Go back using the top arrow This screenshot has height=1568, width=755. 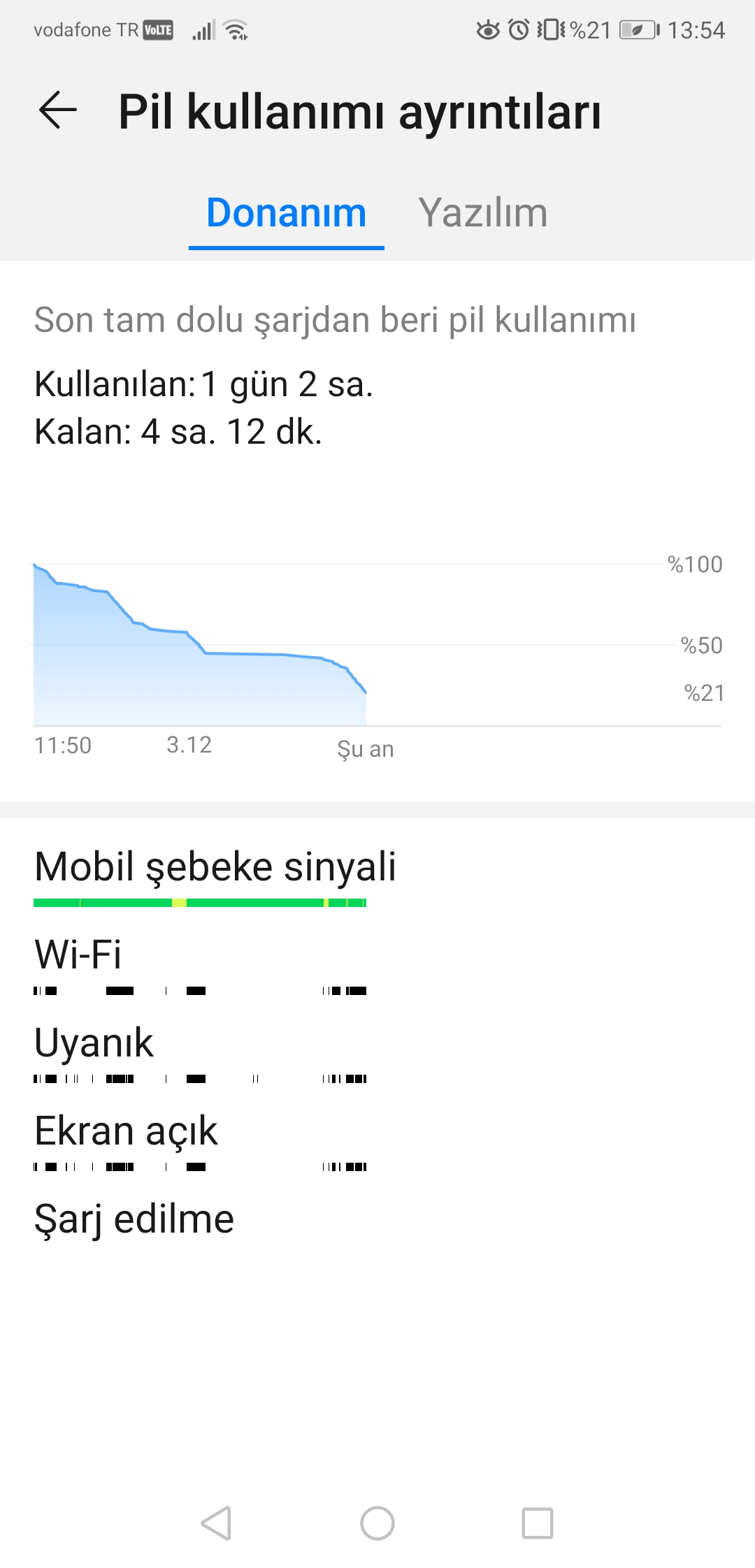pos(57,110)
